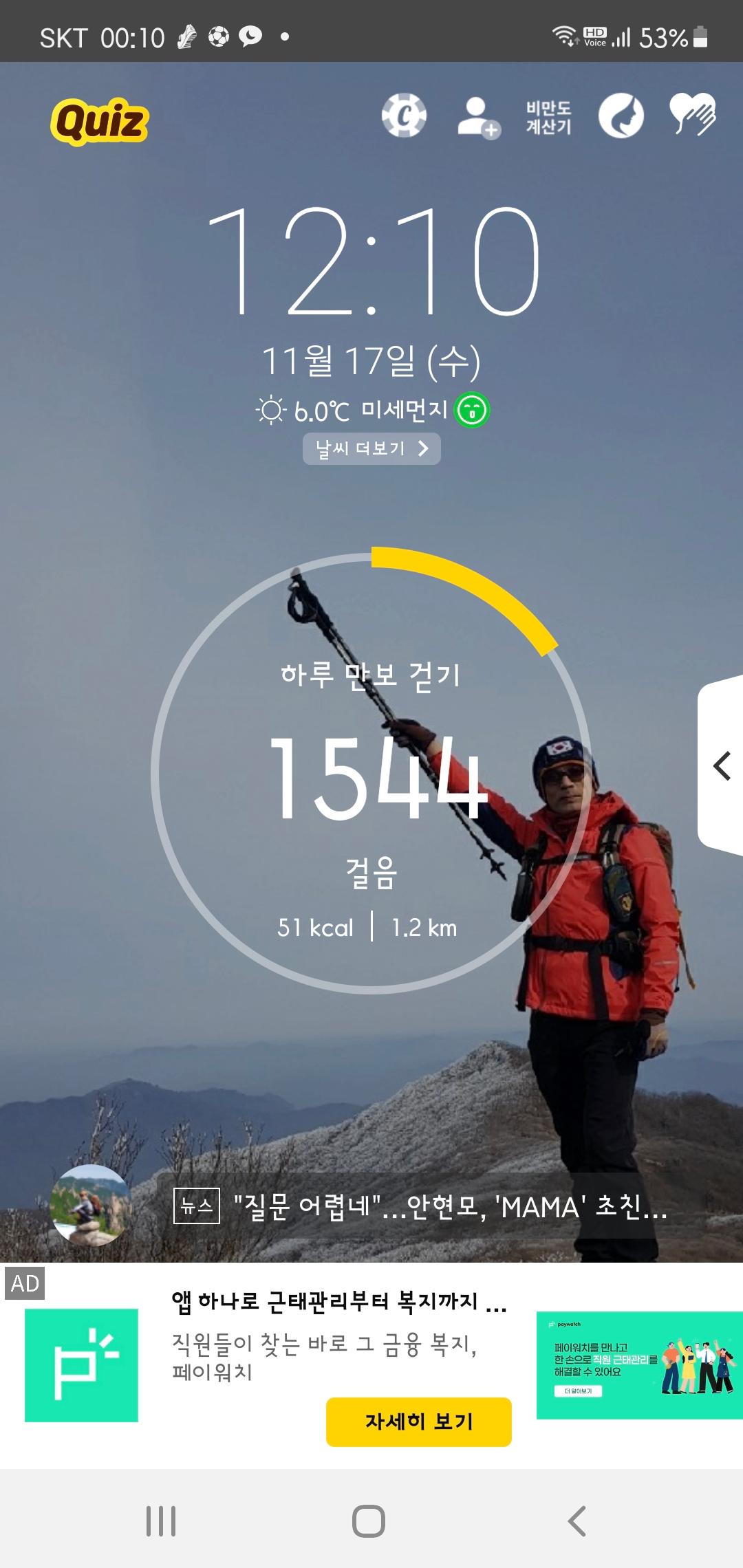Open the recent apps button
Viewport: 743px width, 1568px height.
(x=161, y=1521)
